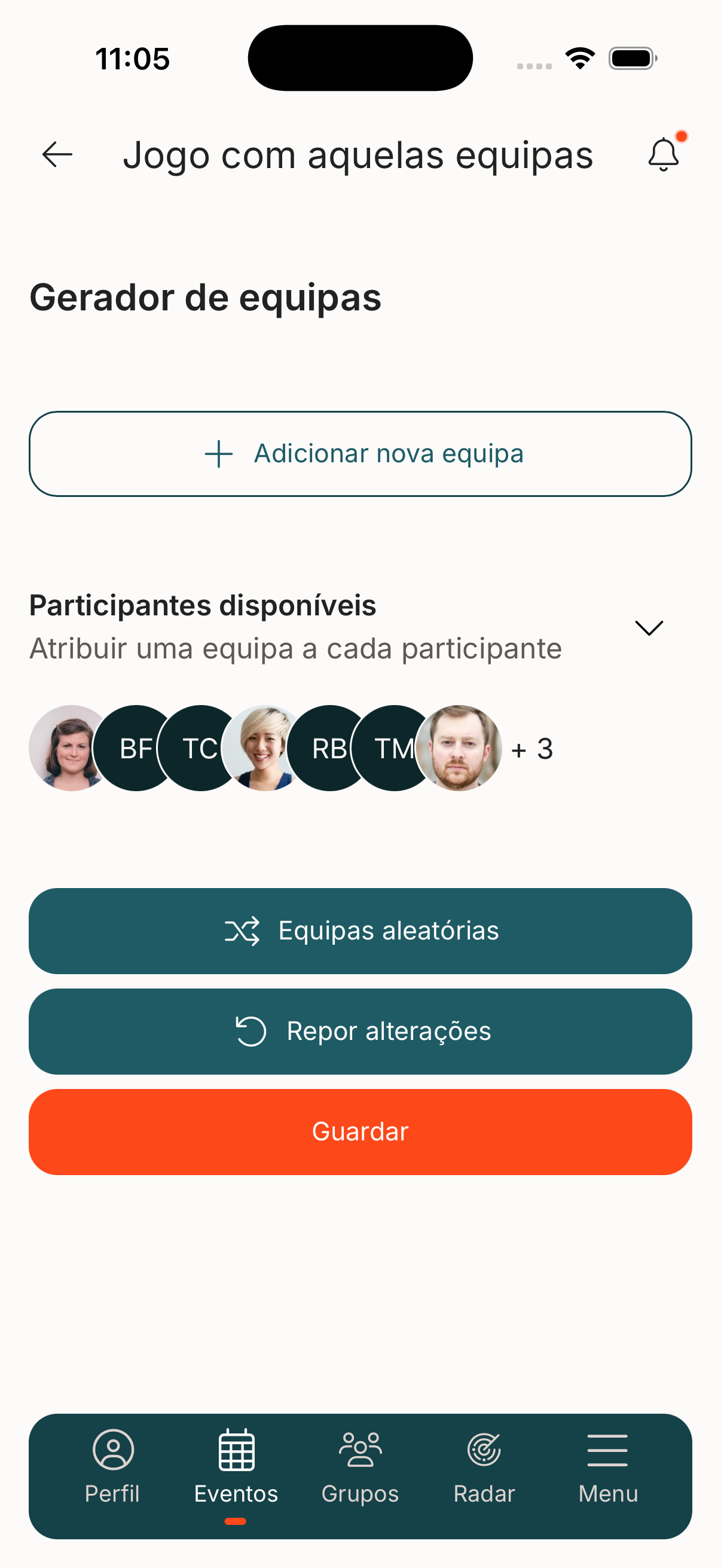Click Adicionar nova equipa
721x1568 pixels.
coord(360,453)
